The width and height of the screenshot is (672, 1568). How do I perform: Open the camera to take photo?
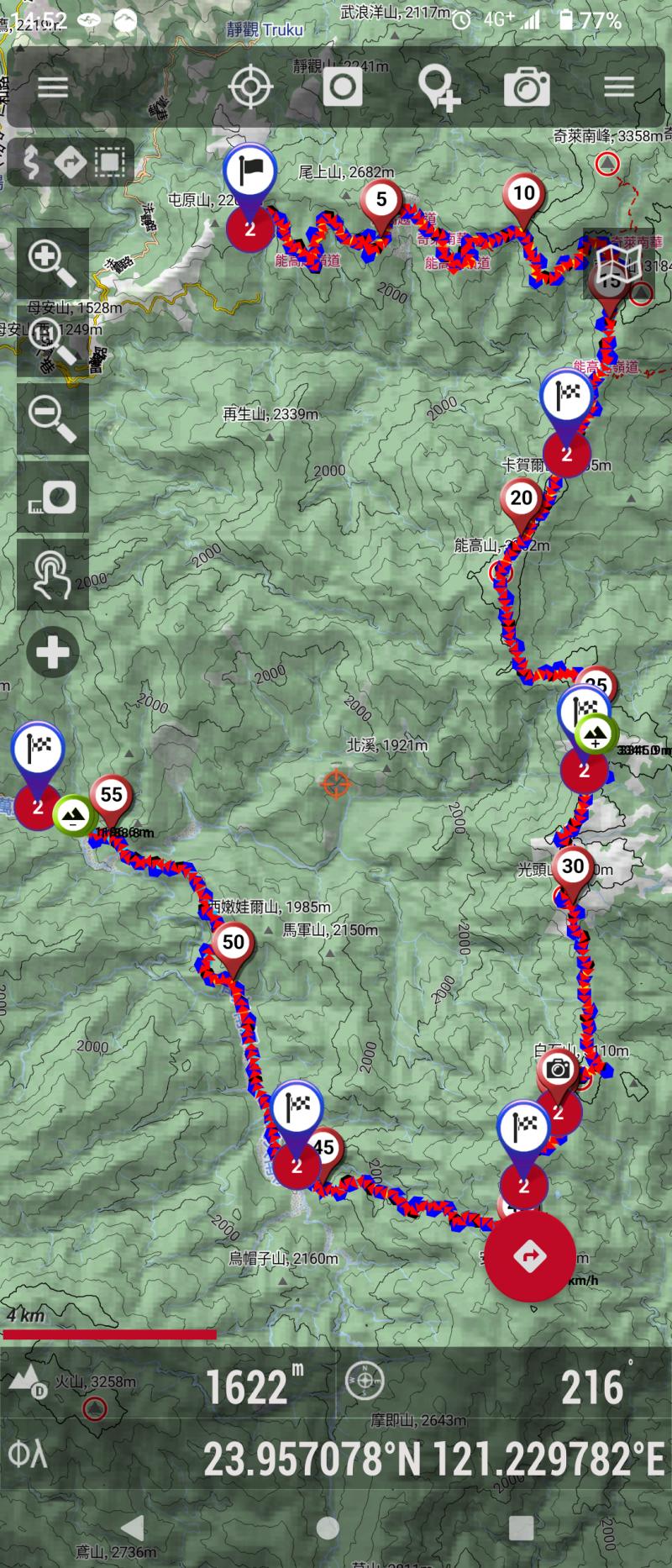pos(527,87)
